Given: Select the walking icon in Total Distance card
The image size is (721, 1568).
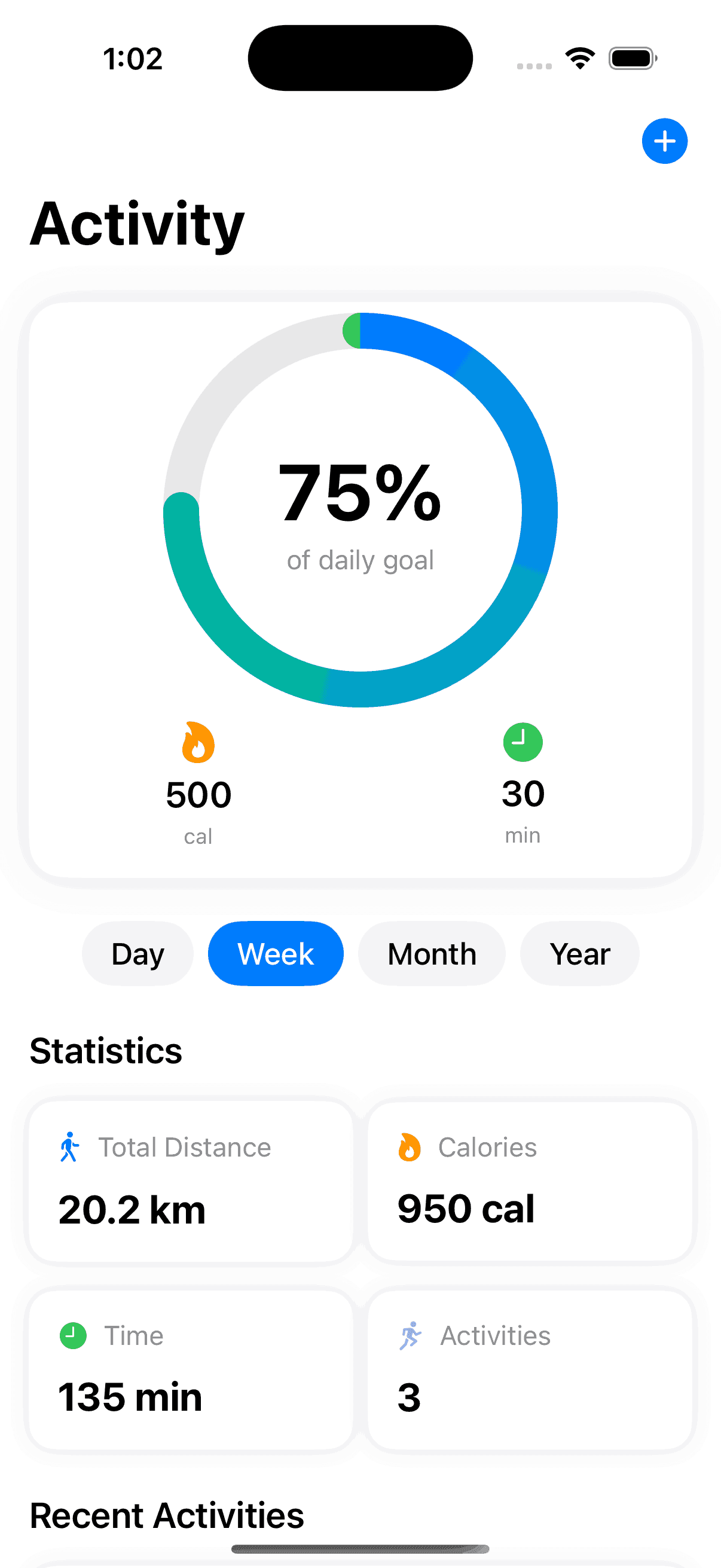Looking at the screenshot, I should [71, 1147].
